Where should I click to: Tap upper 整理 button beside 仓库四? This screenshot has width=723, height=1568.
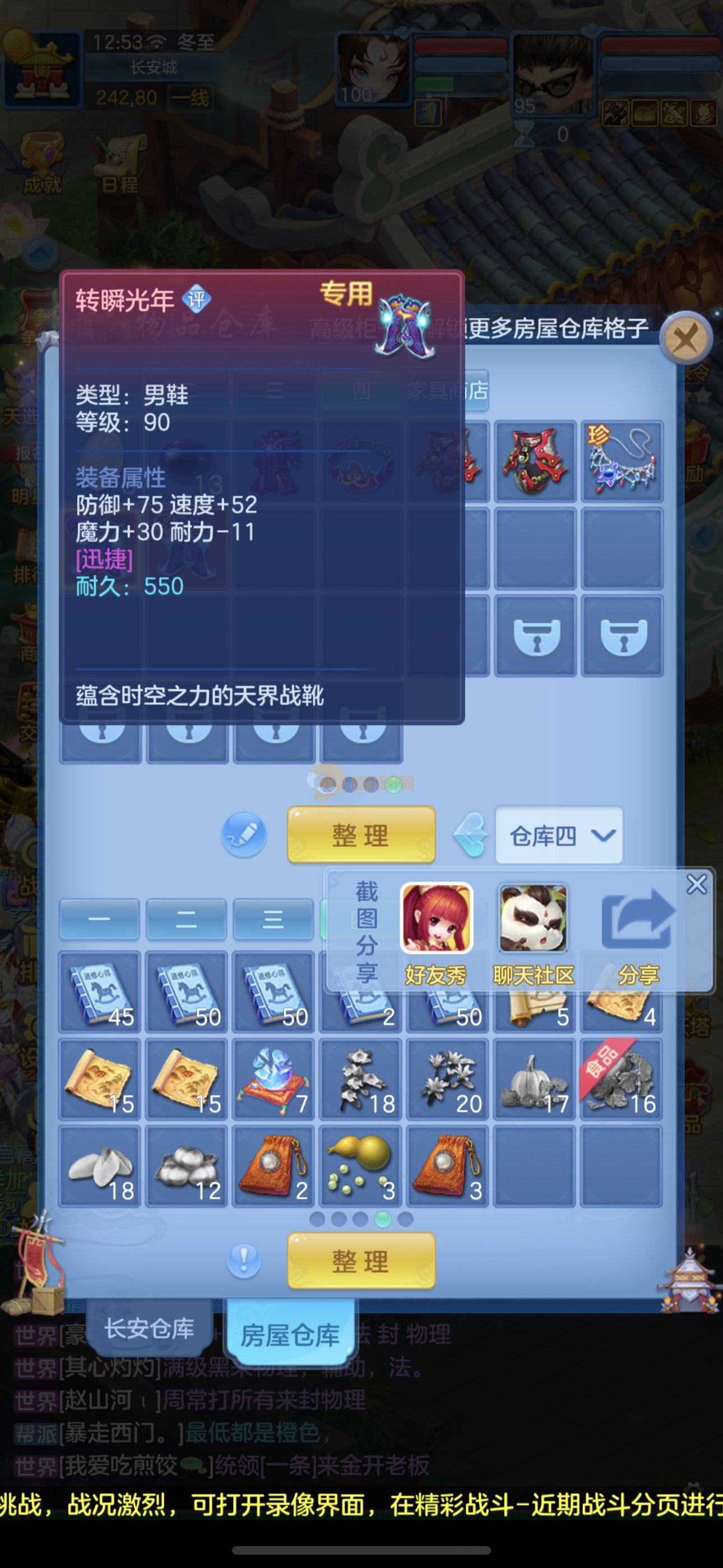361,835
